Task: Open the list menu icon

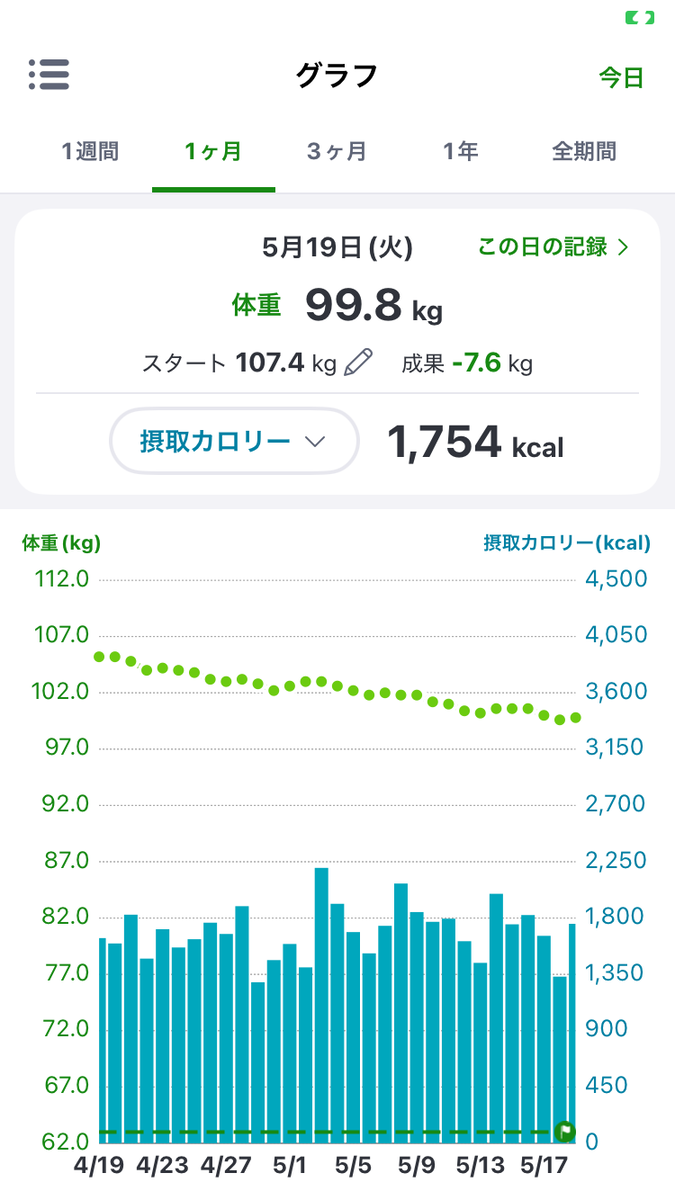Action: coord(49,75)
